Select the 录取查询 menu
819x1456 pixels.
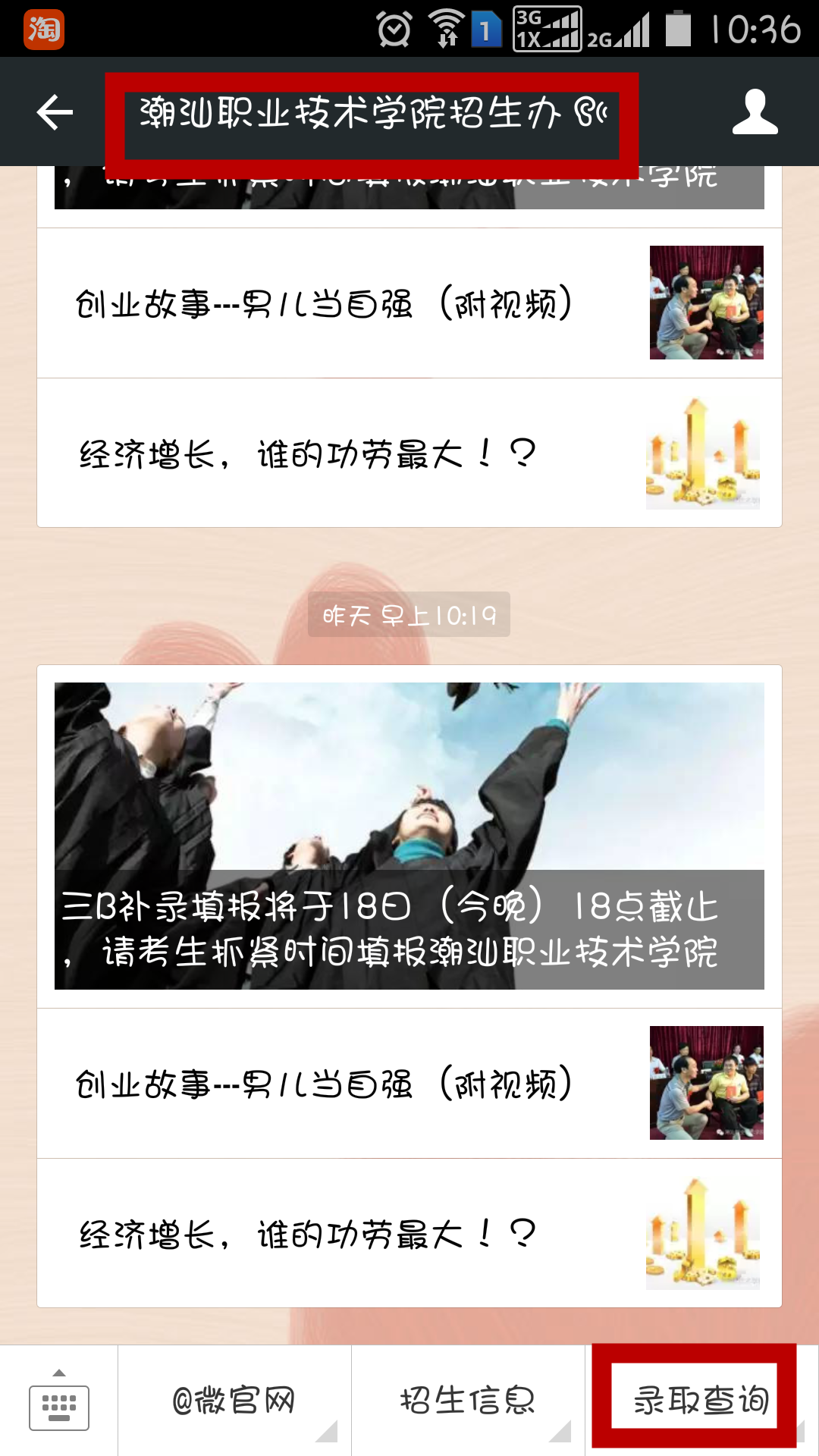click(701, 1400)
